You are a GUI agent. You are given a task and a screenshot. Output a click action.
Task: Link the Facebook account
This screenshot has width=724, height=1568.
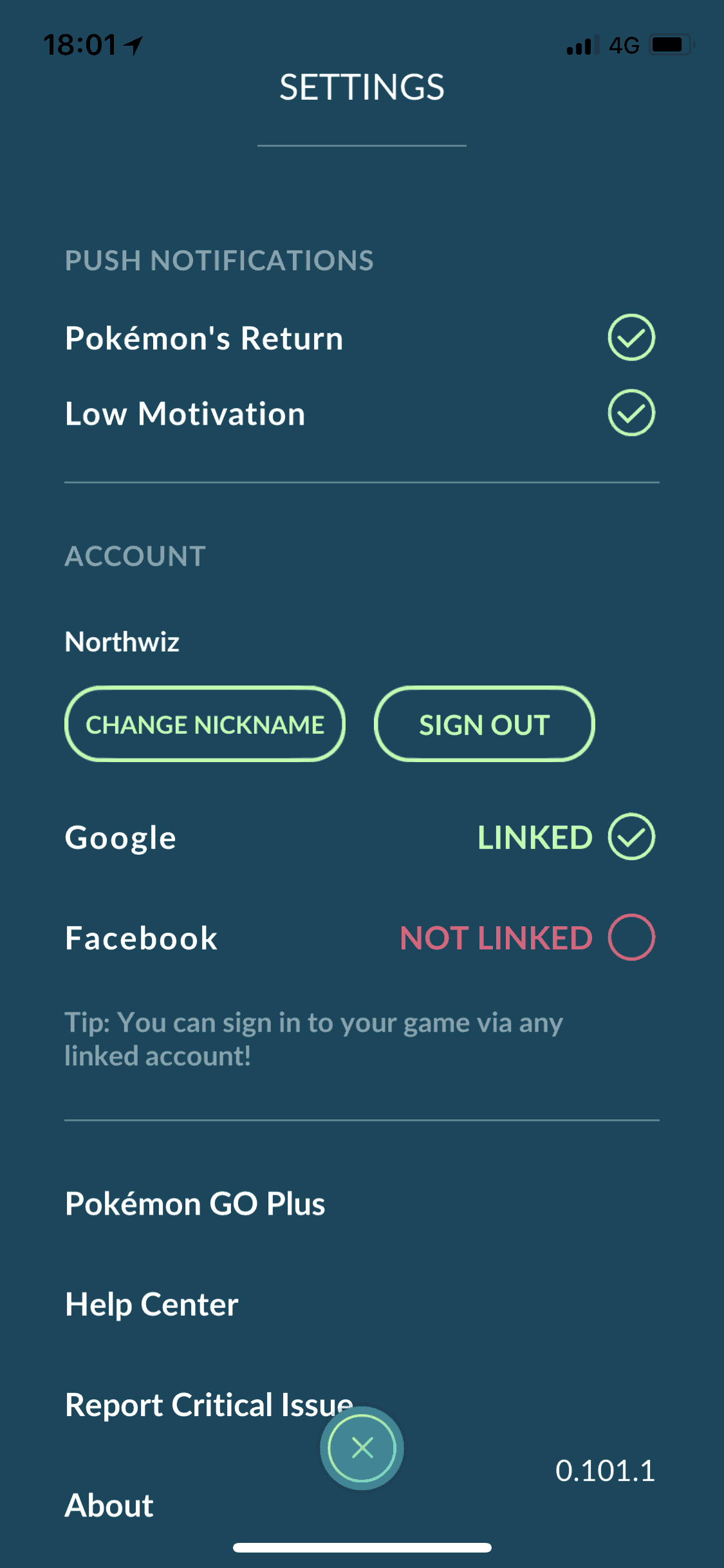point(631,937)
